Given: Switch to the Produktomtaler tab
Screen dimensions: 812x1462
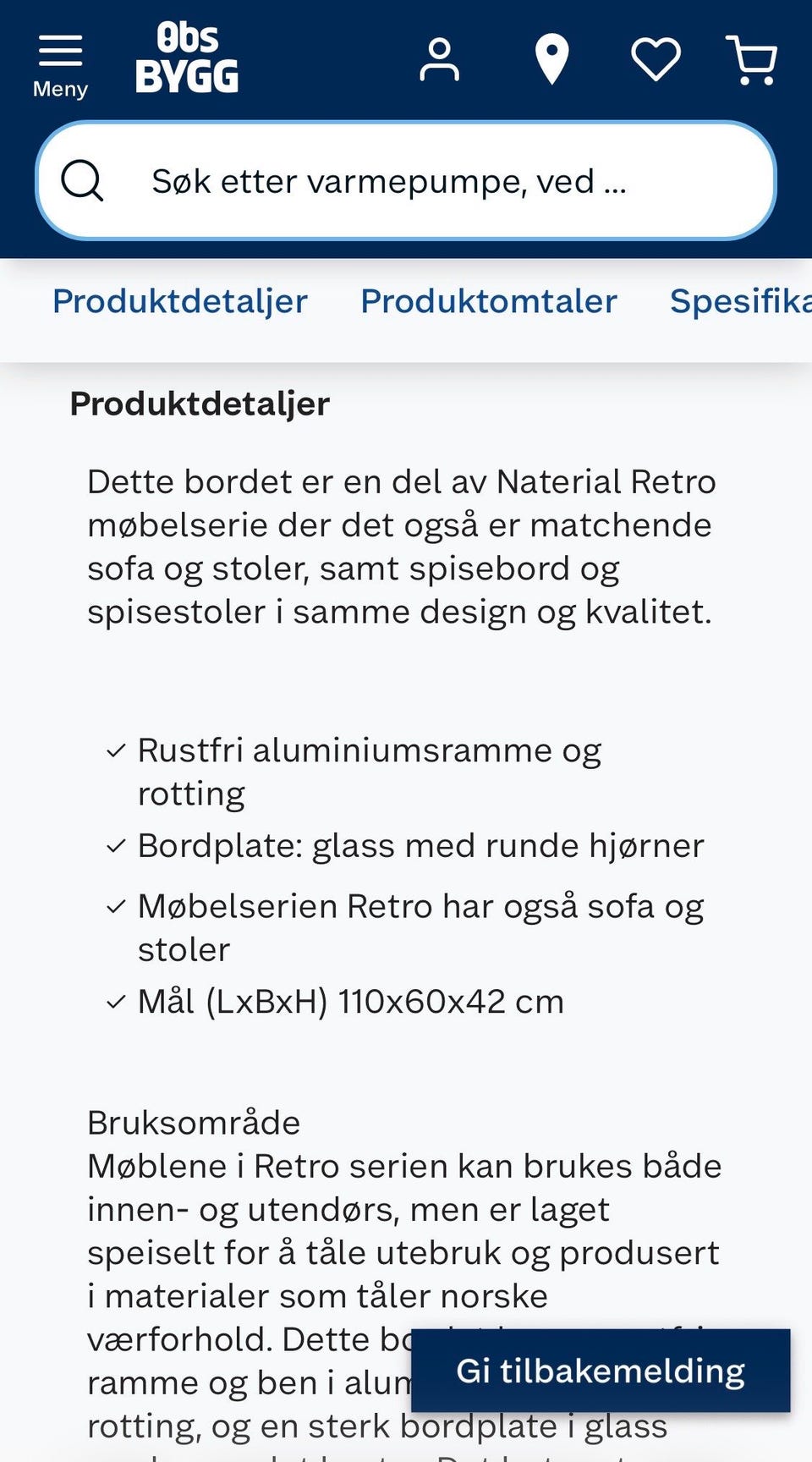Looking at the screenshot, I should pyautogui.click(x=488, y=301).
